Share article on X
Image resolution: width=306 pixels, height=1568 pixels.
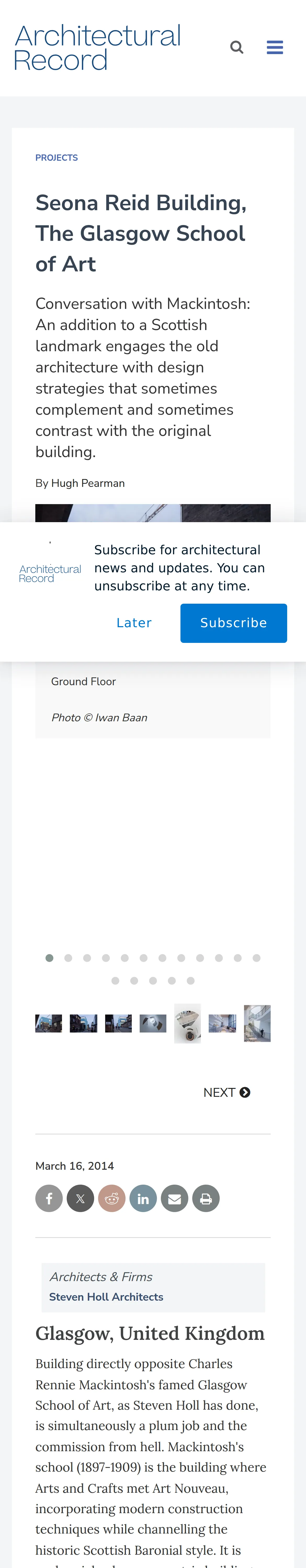81,1198
